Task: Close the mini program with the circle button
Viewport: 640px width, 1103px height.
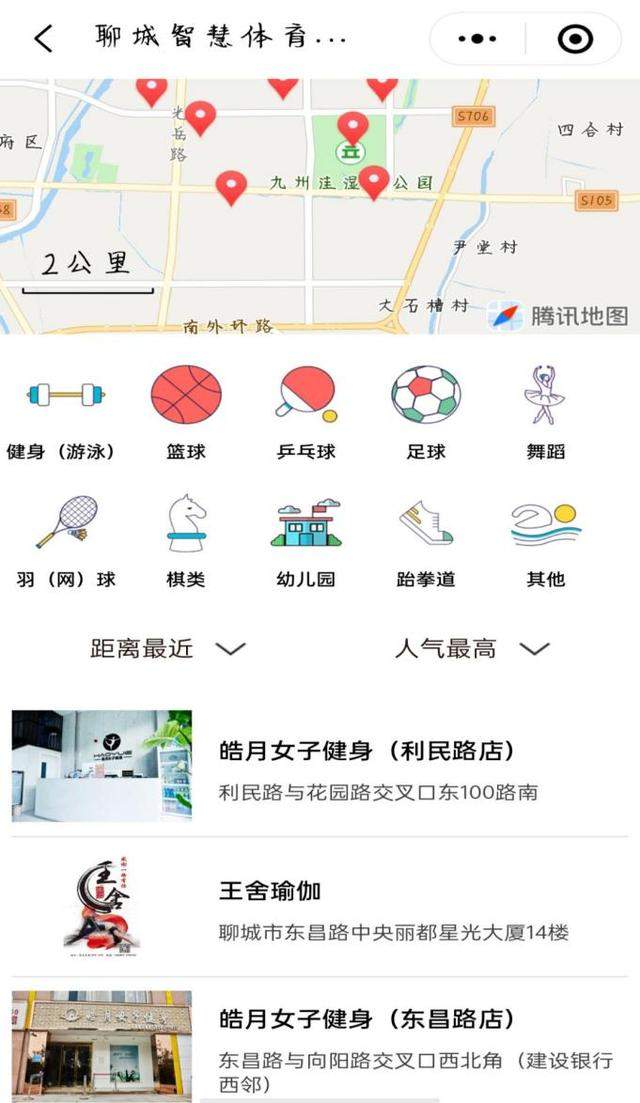Action: click(x=574, y=39)
